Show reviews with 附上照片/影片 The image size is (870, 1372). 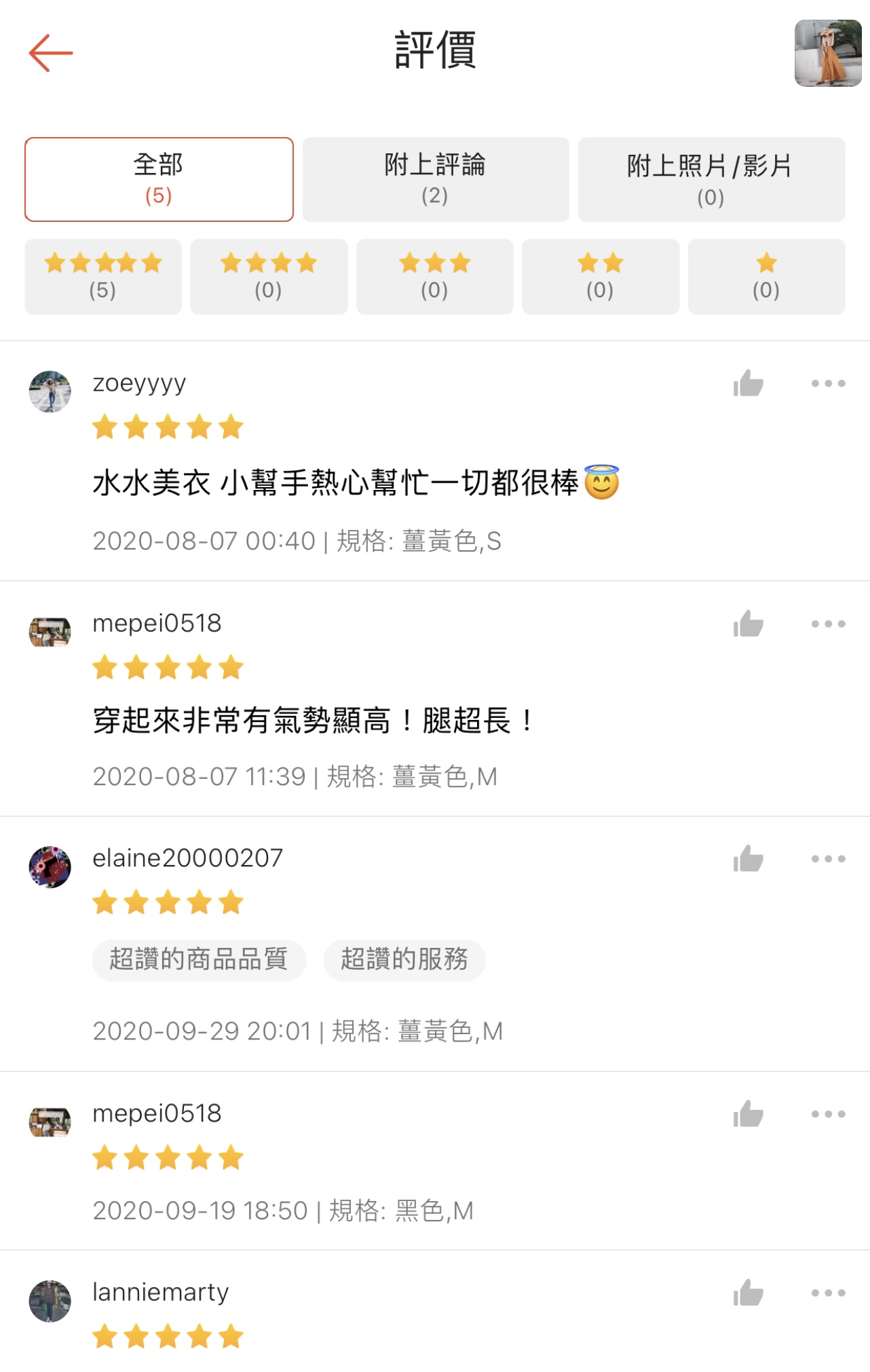(711, 180)
